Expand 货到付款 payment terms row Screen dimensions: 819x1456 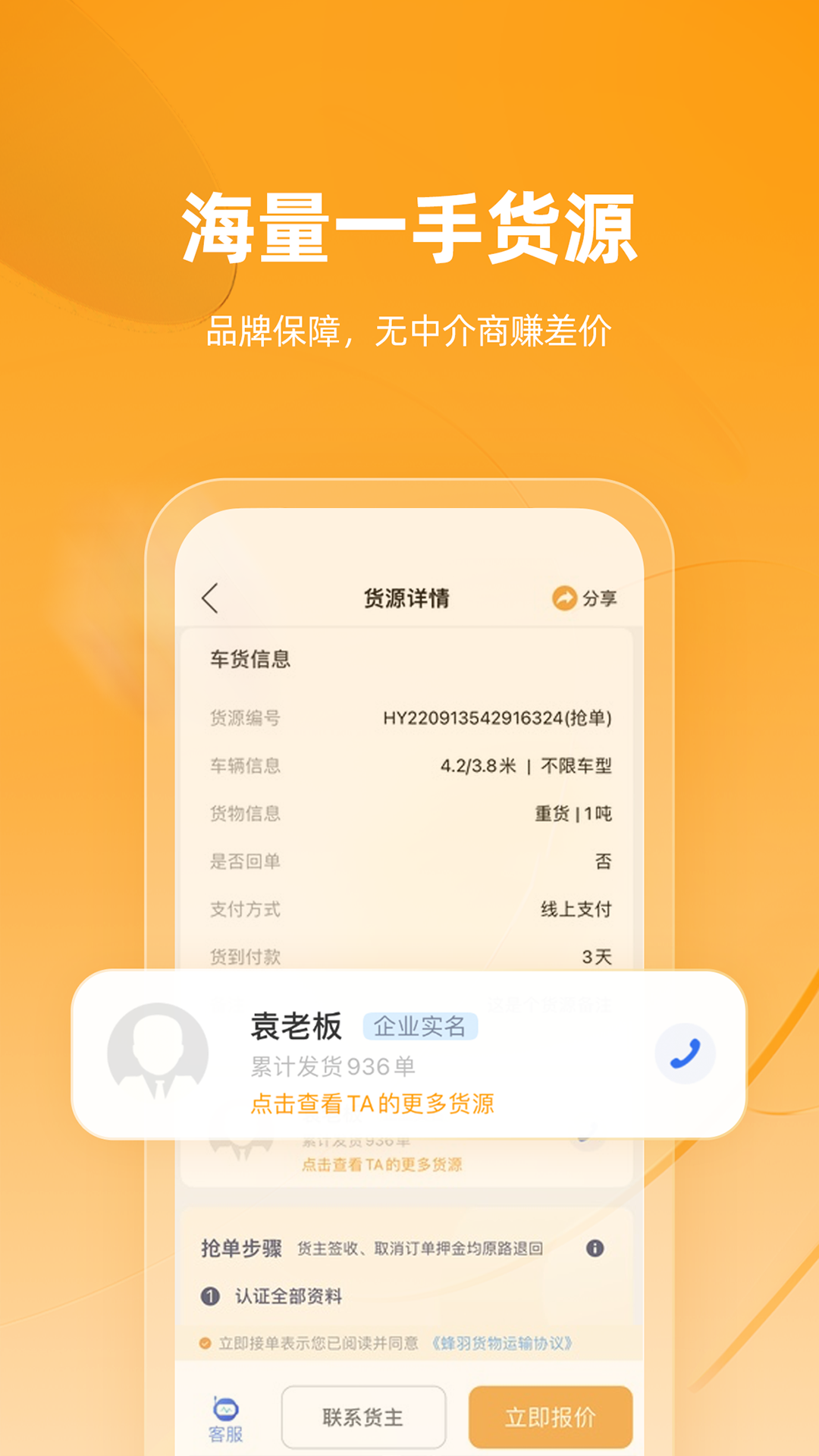click(409, 957)
